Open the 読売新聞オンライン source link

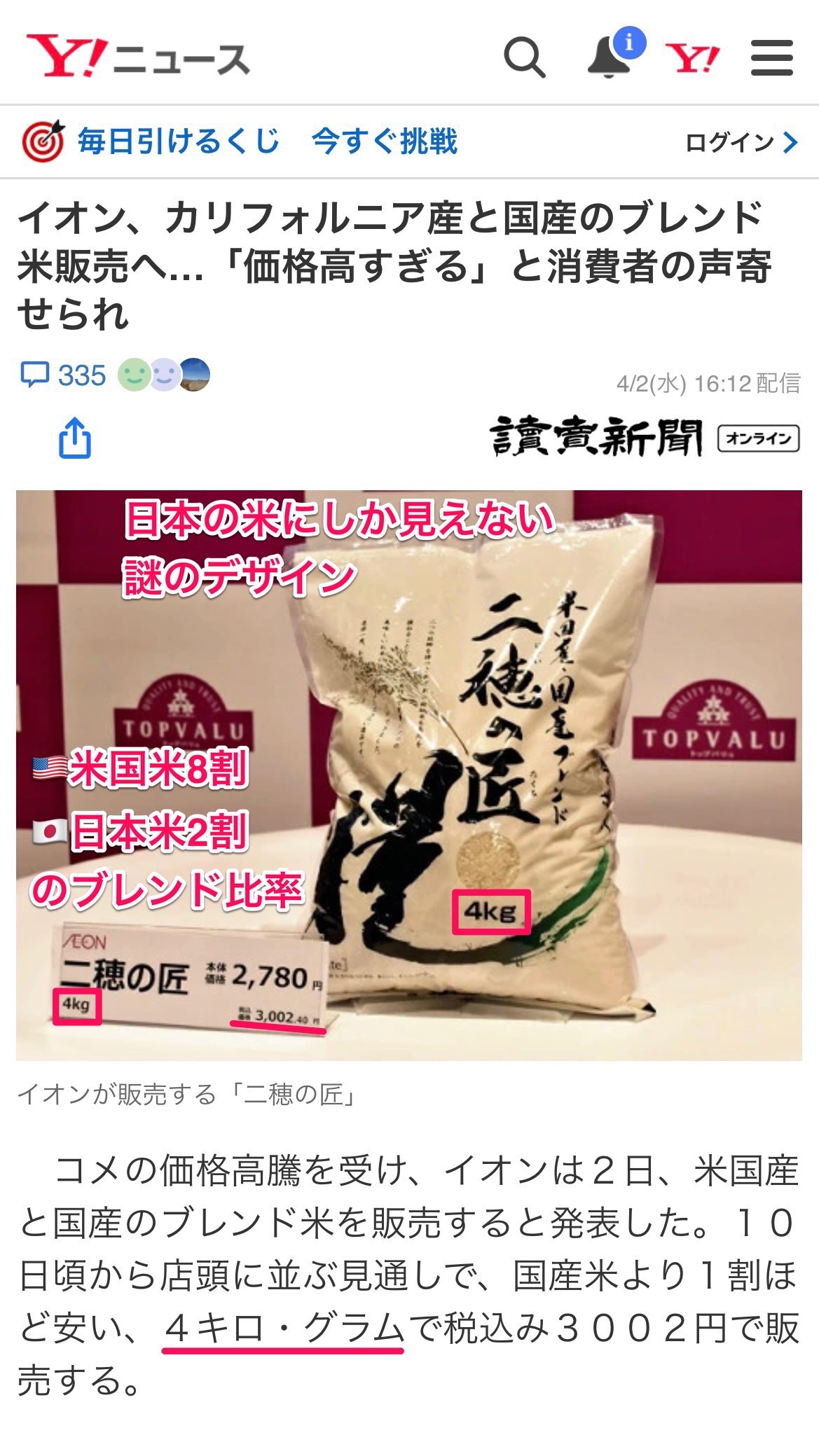tap(645, 437)
